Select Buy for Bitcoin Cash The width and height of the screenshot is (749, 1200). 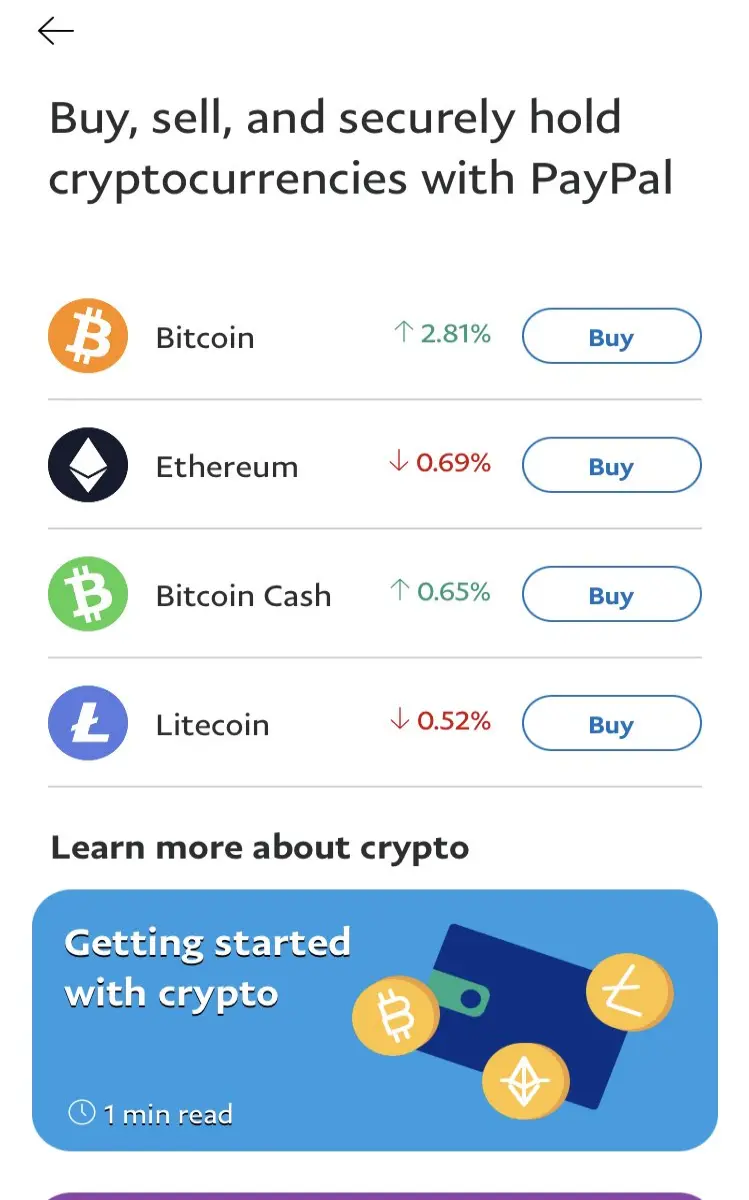point(611,595)
